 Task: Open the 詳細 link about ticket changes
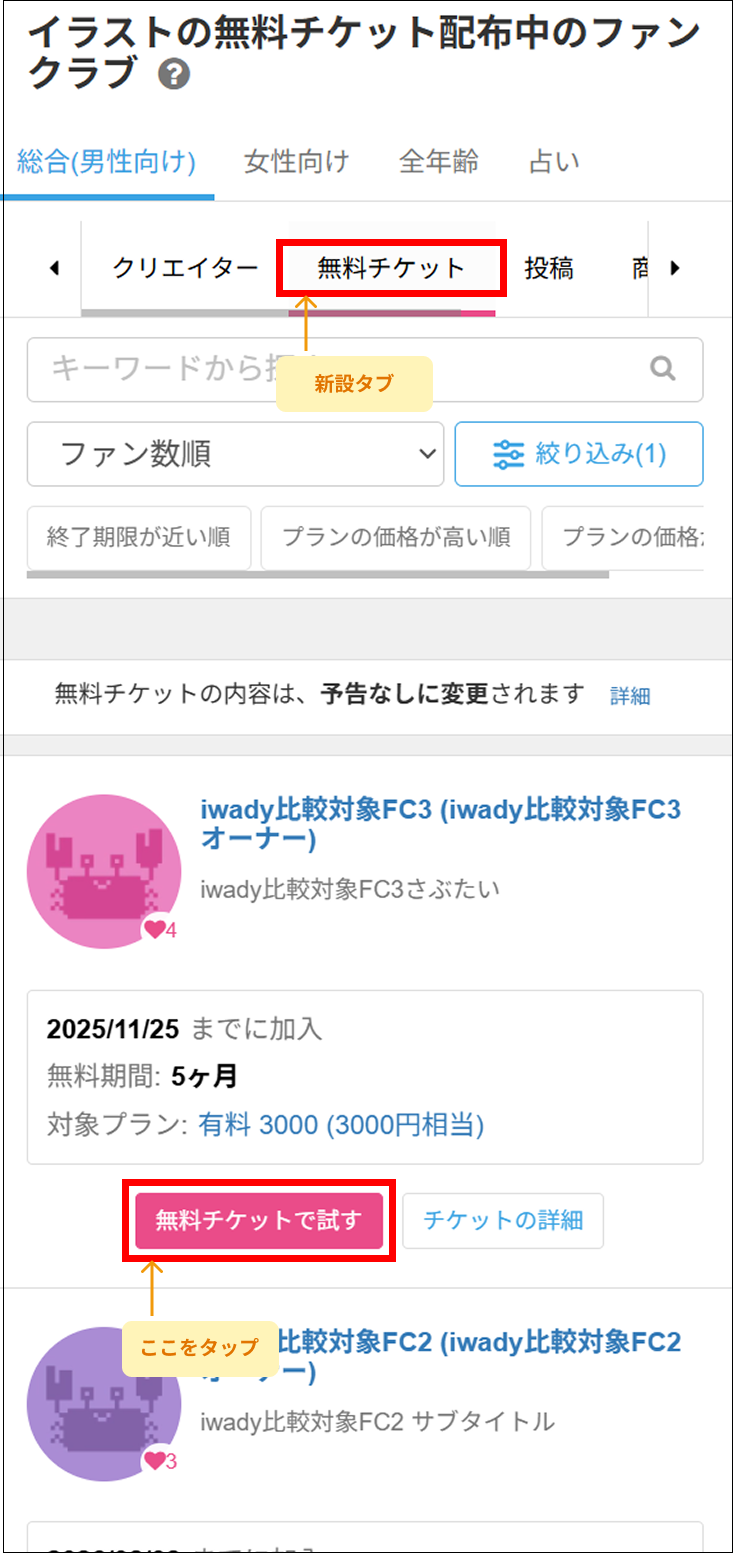coord(630,696)
